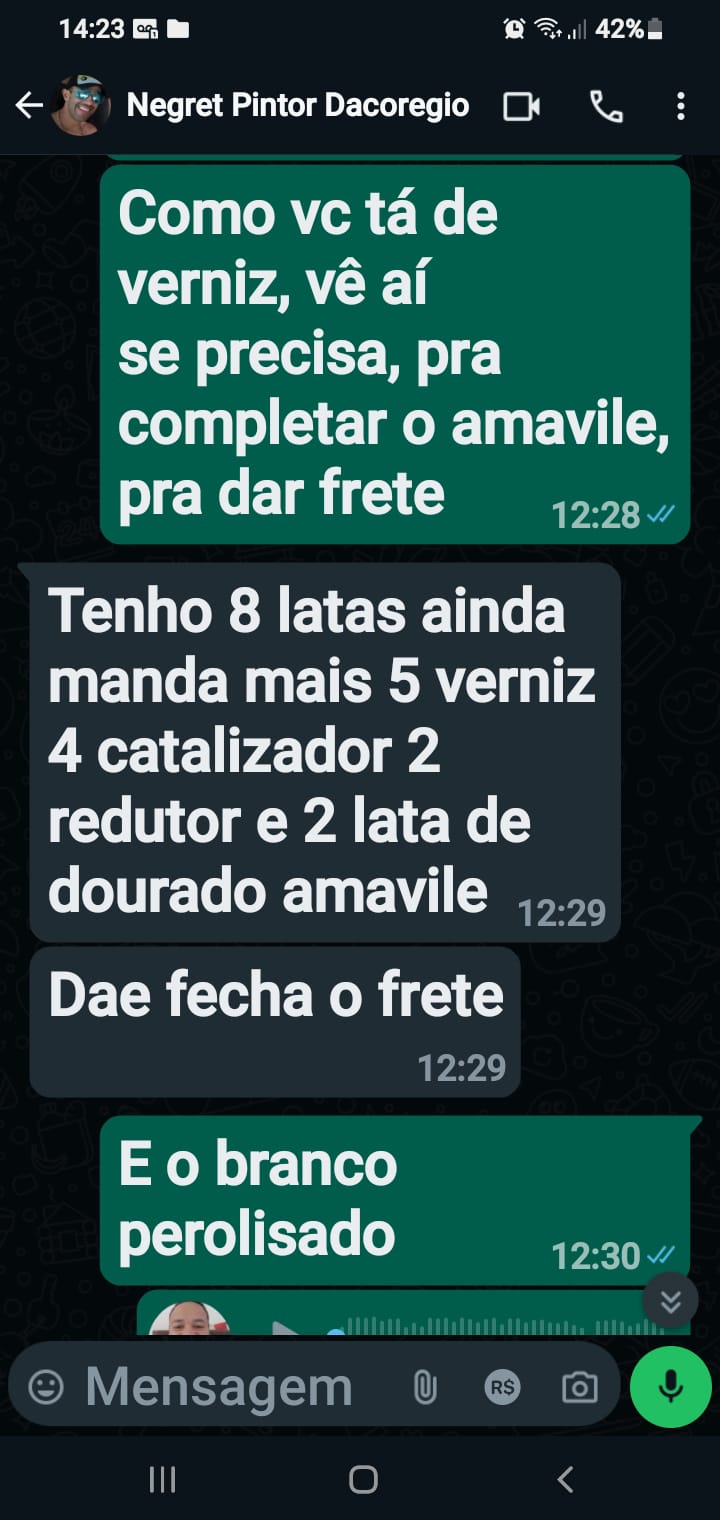
Task: Open the camera to send a photo
Action: pos(579,1387)
